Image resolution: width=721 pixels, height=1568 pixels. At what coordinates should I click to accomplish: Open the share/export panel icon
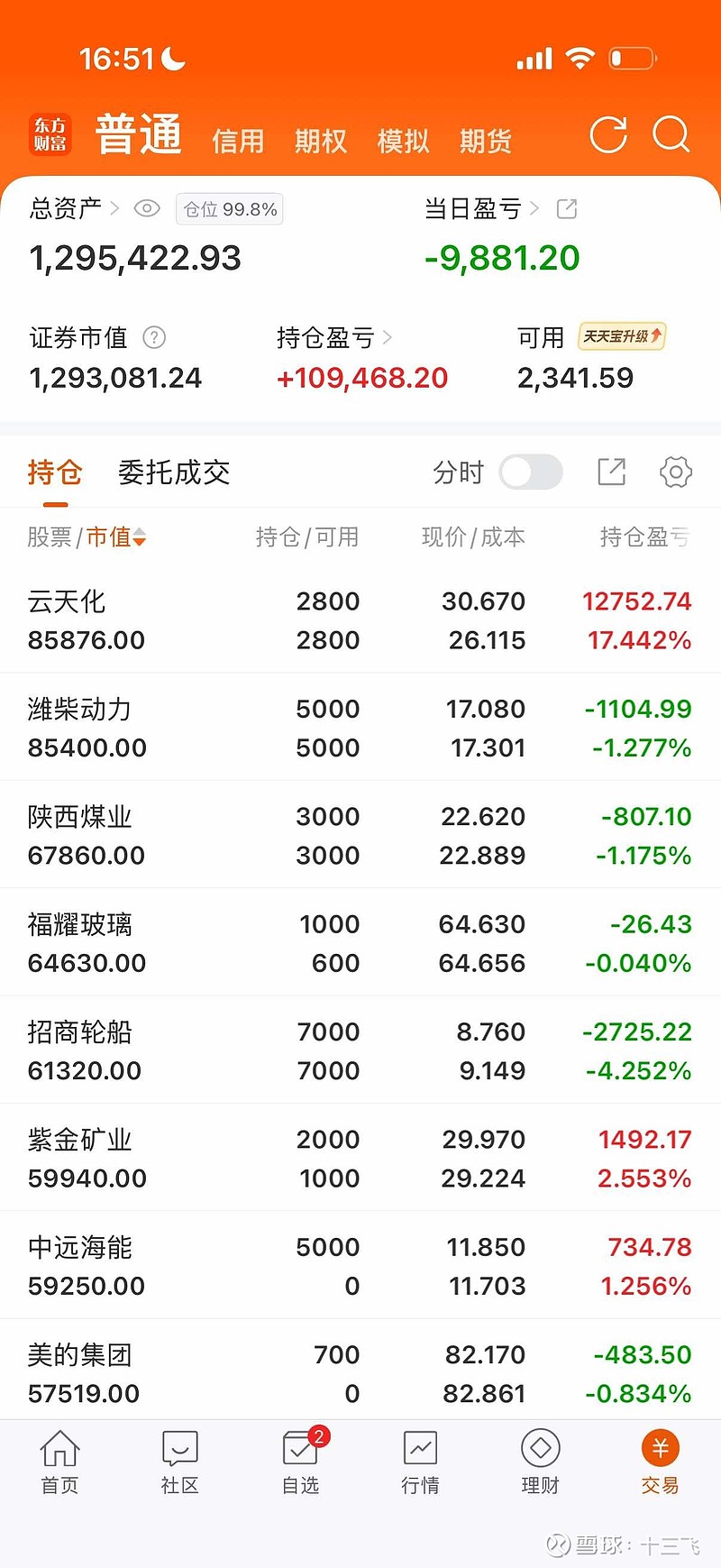pos(611,472)
